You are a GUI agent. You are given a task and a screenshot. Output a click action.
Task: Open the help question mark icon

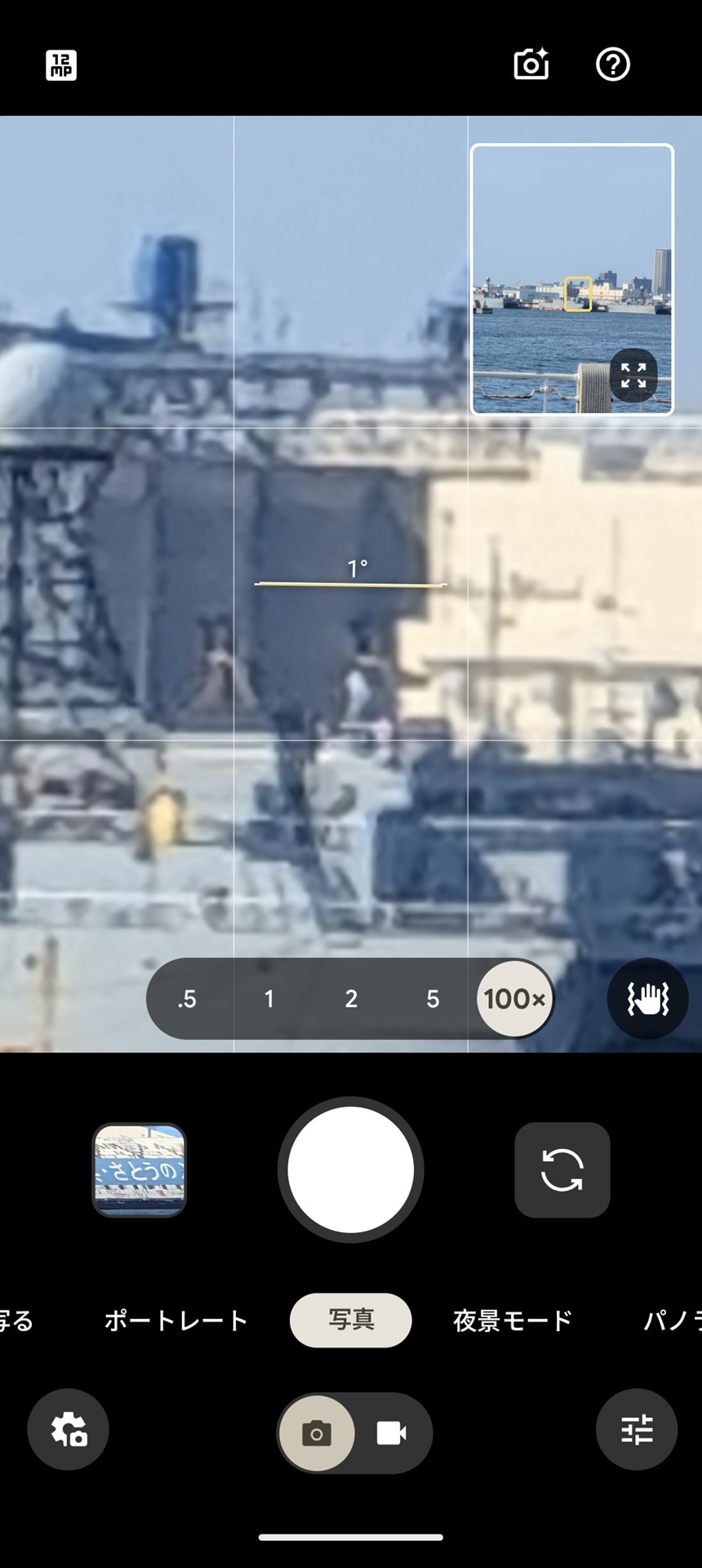click(x=613, y=65)
